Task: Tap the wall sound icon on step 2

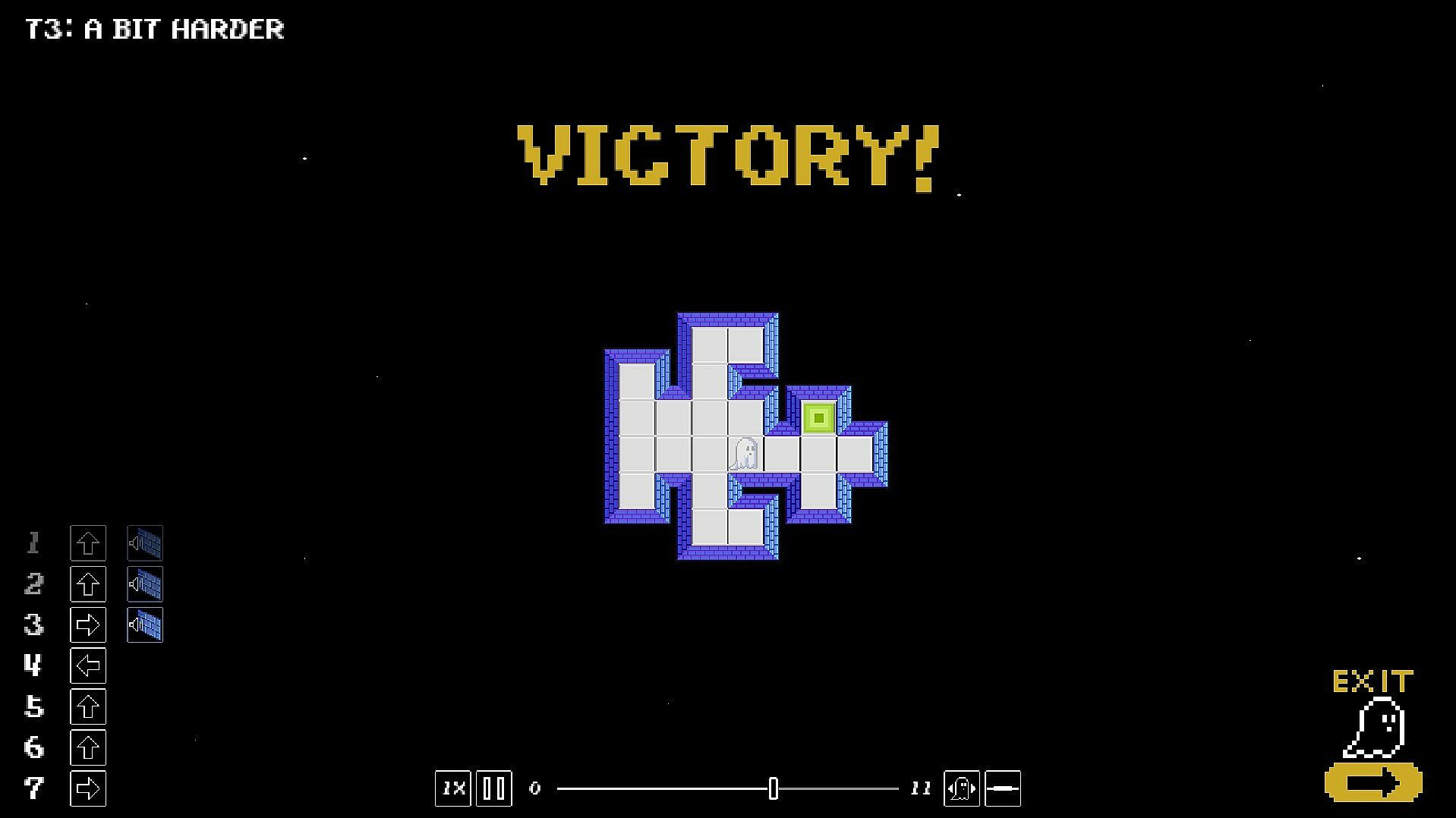Action: click(145, 584)
